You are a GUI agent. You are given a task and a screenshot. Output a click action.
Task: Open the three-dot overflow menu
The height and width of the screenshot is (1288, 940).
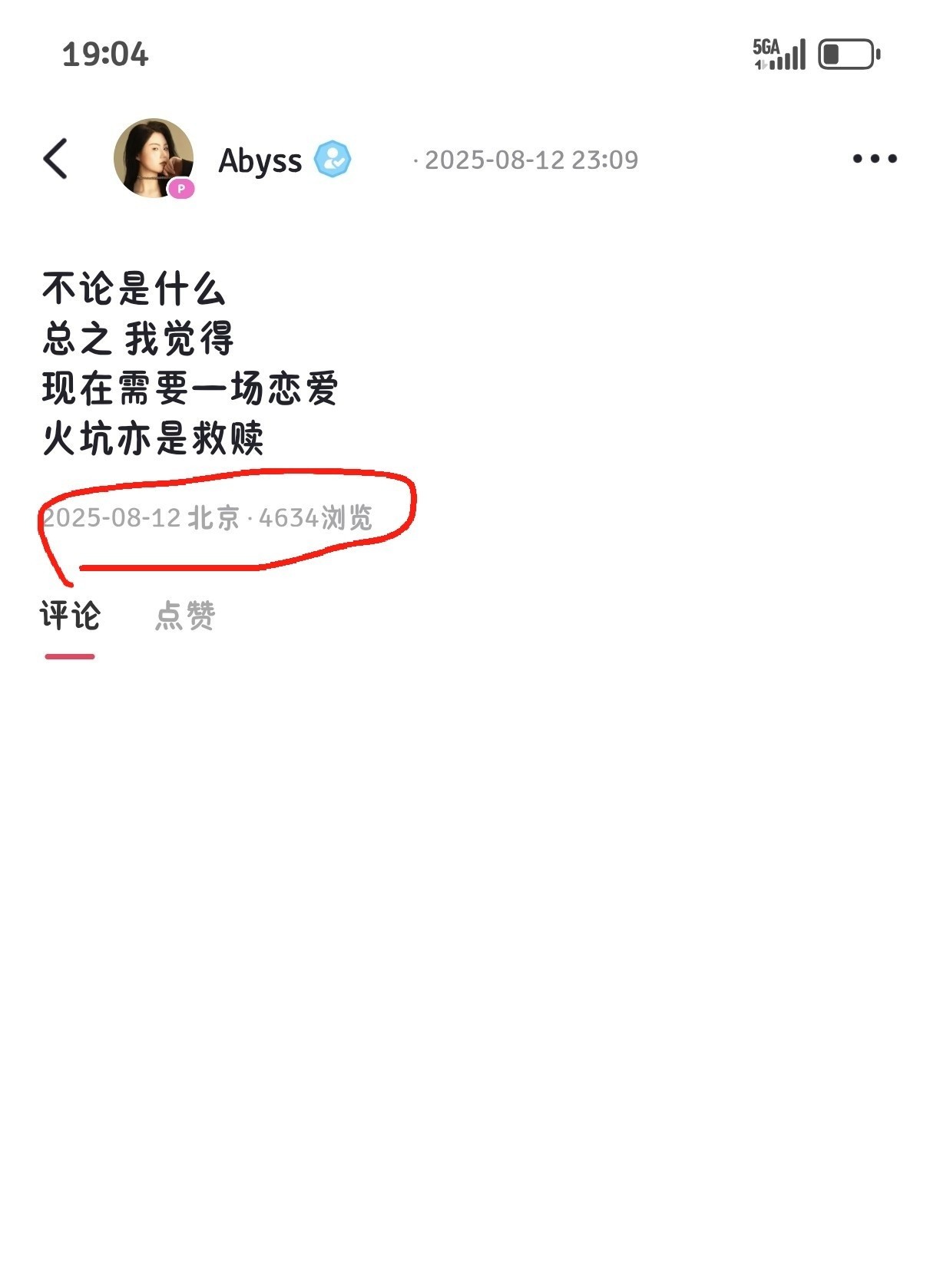pos(875,159)
